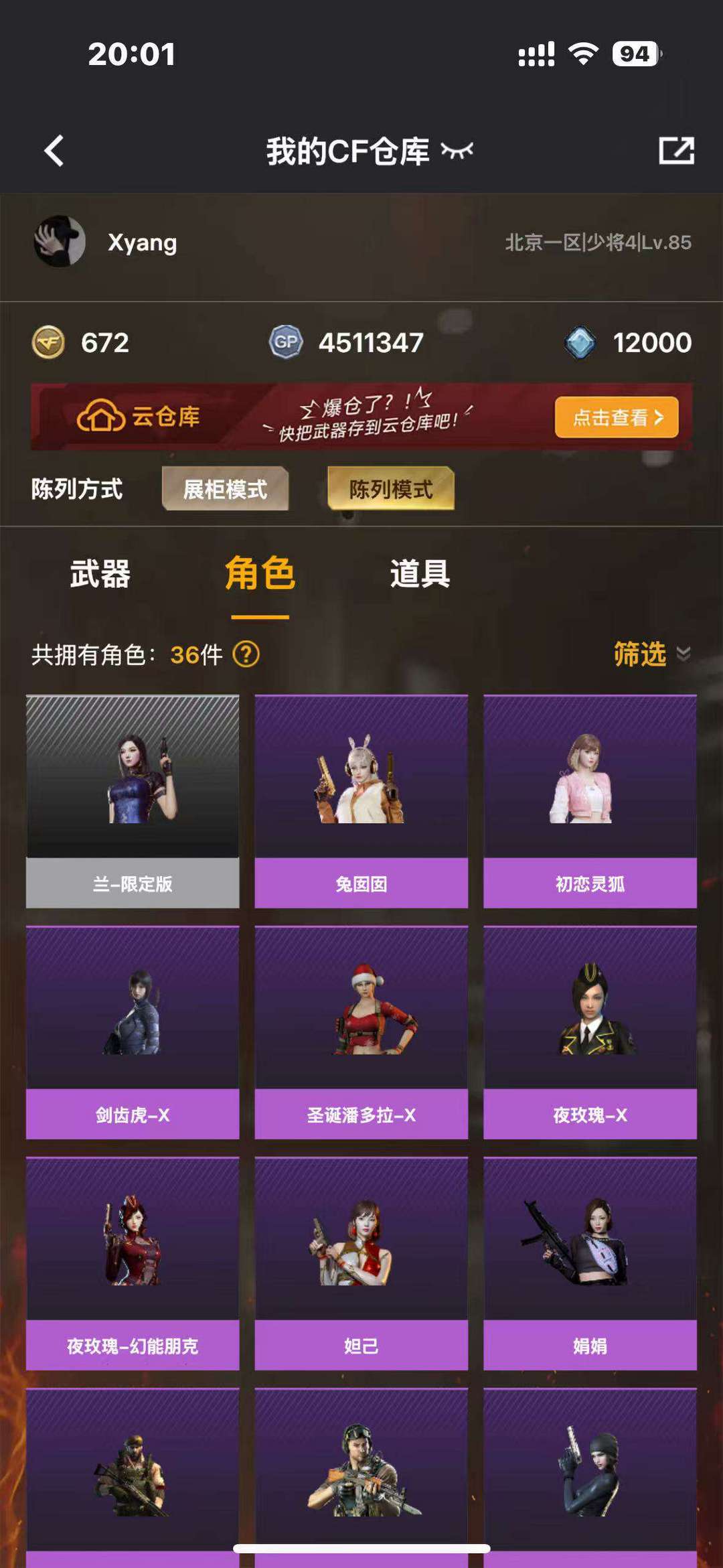Tap the closed-eye hide icon in title
723x1568 pixels.
pos(457,151)
